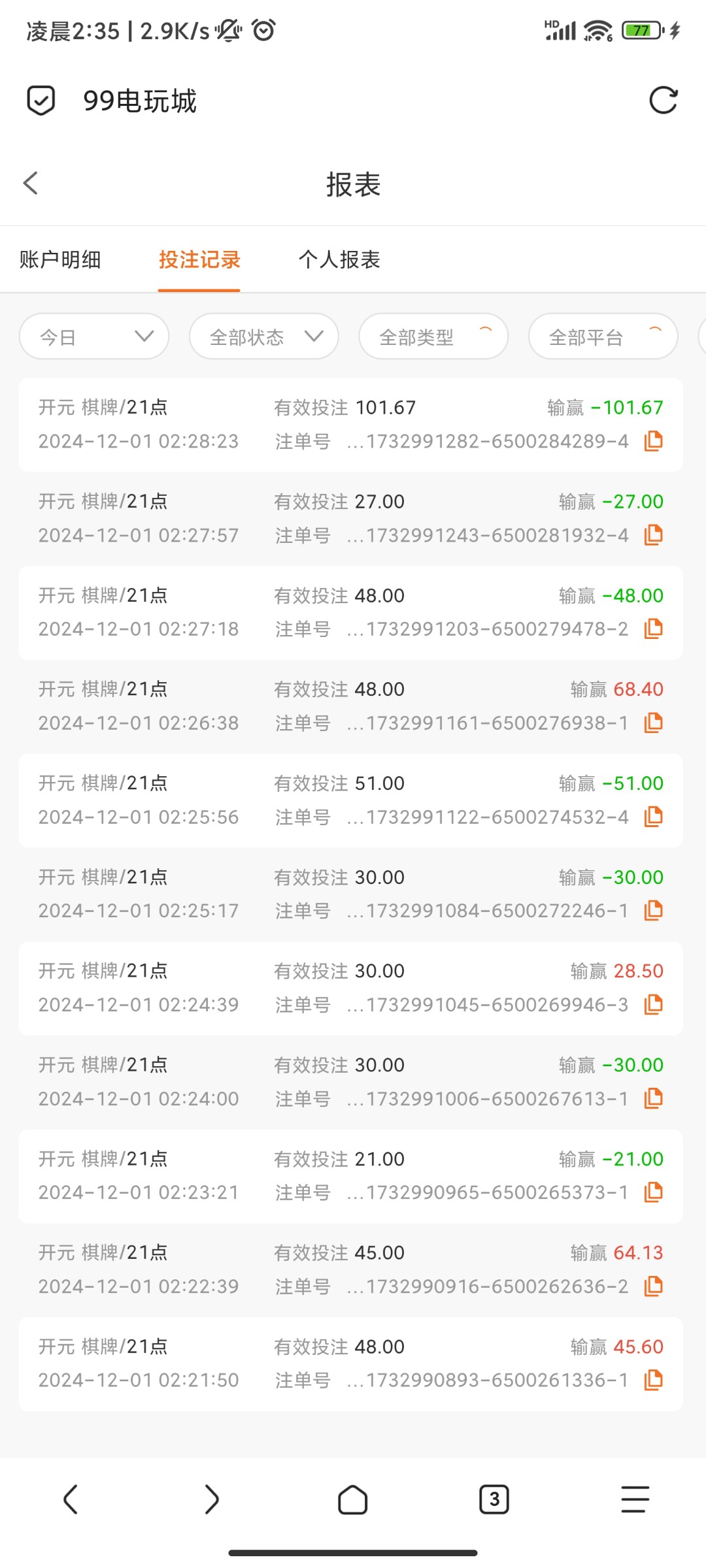The width and height of the screenshot is (706, 1568).
Task: Go to the browser home page
Action: (x=353, y=1499)
